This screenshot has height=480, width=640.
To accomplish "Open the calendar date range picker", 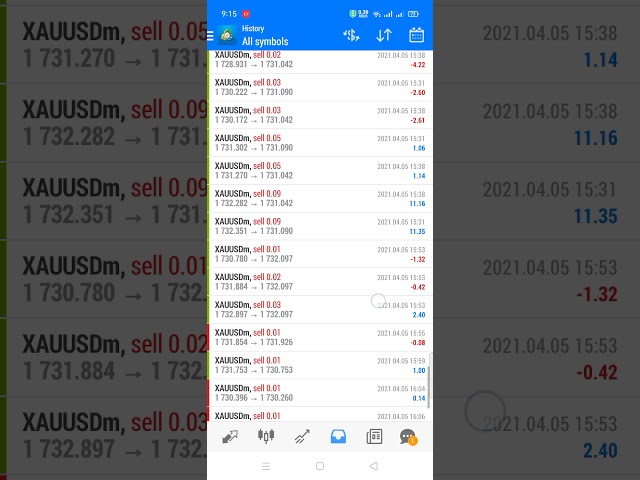I will (416, 35).
